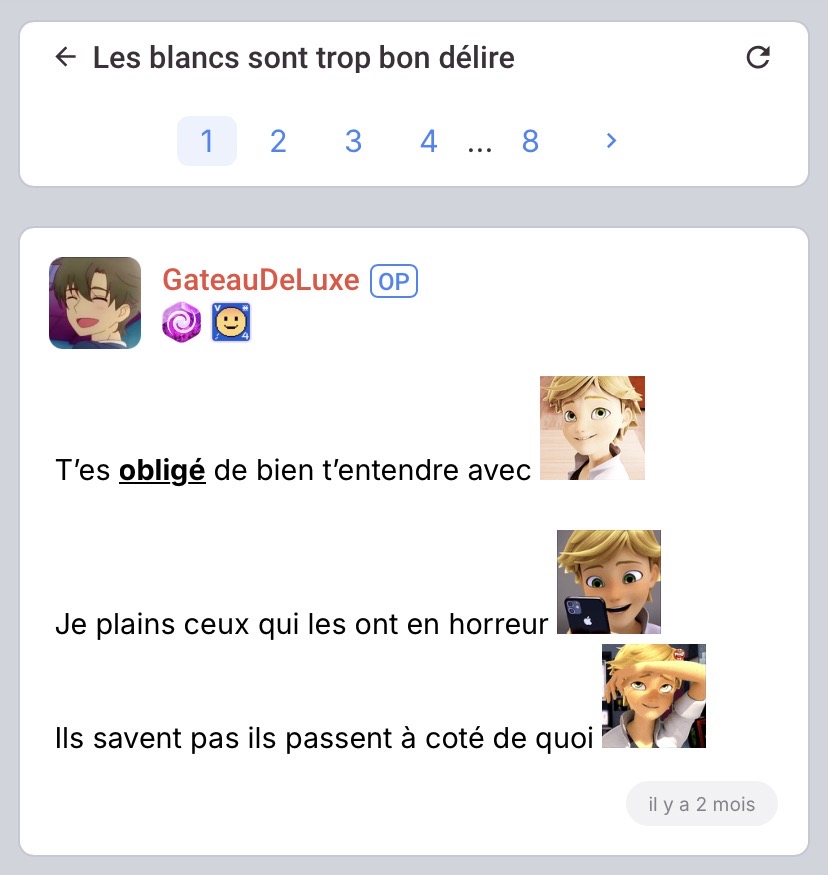Go to next page with the chevron
The width and height of the screenshot is (828, 875).
[x=612, y=141]
